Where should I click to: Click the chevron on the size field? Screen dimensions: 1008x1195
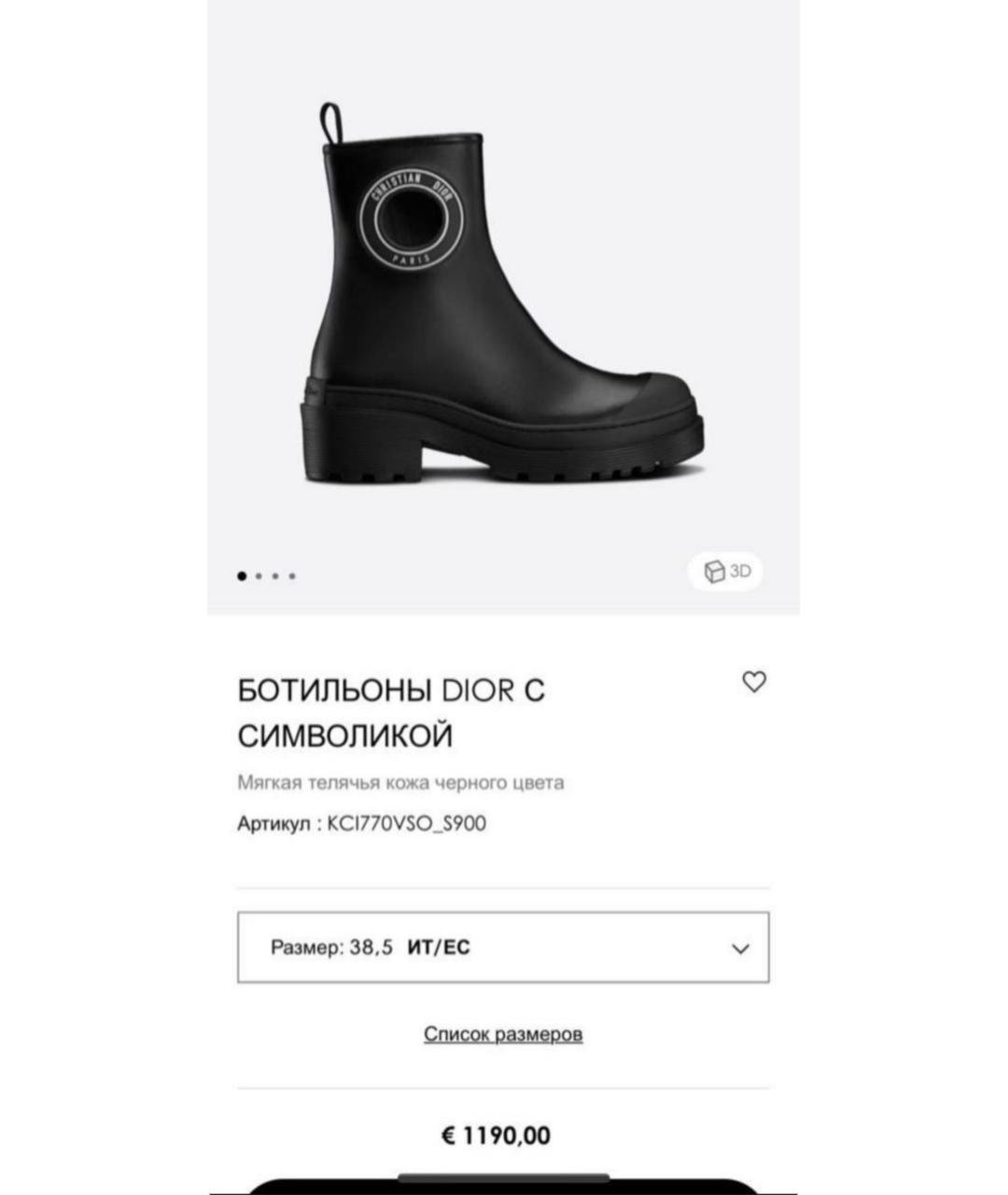pos(739,948)
